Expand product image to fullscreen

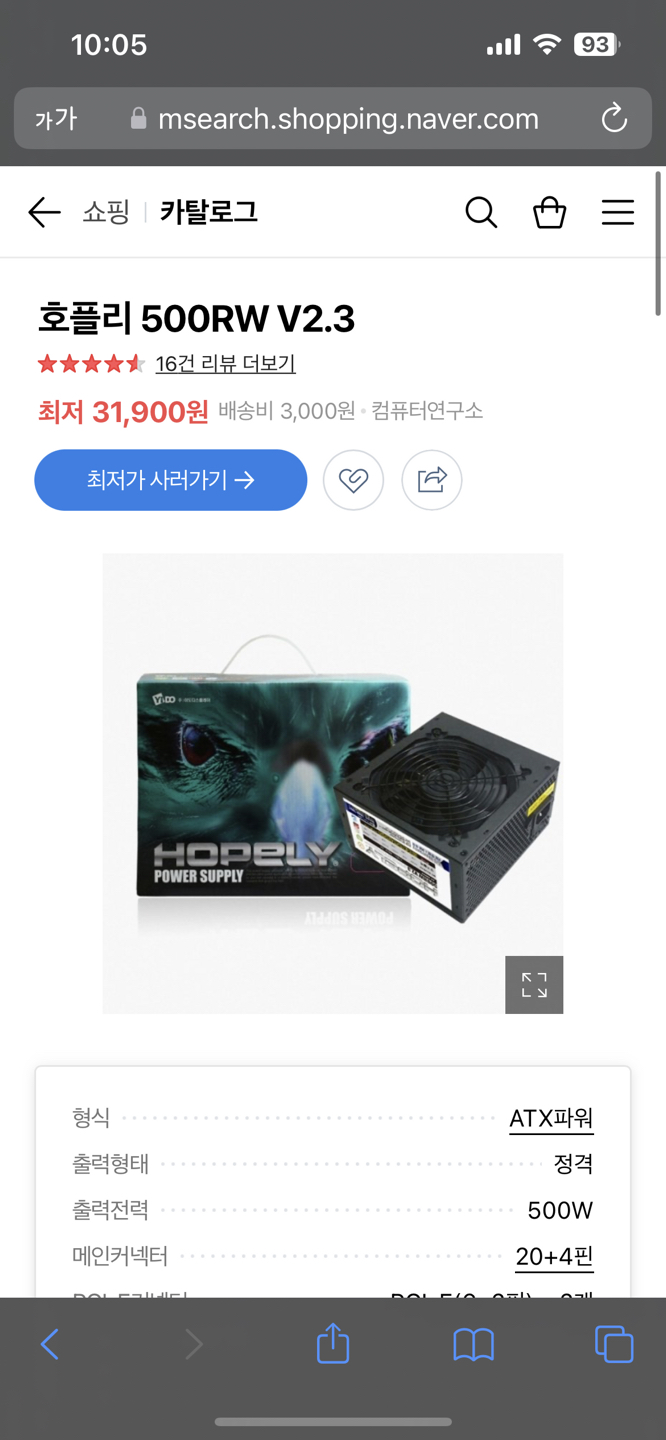534,985
